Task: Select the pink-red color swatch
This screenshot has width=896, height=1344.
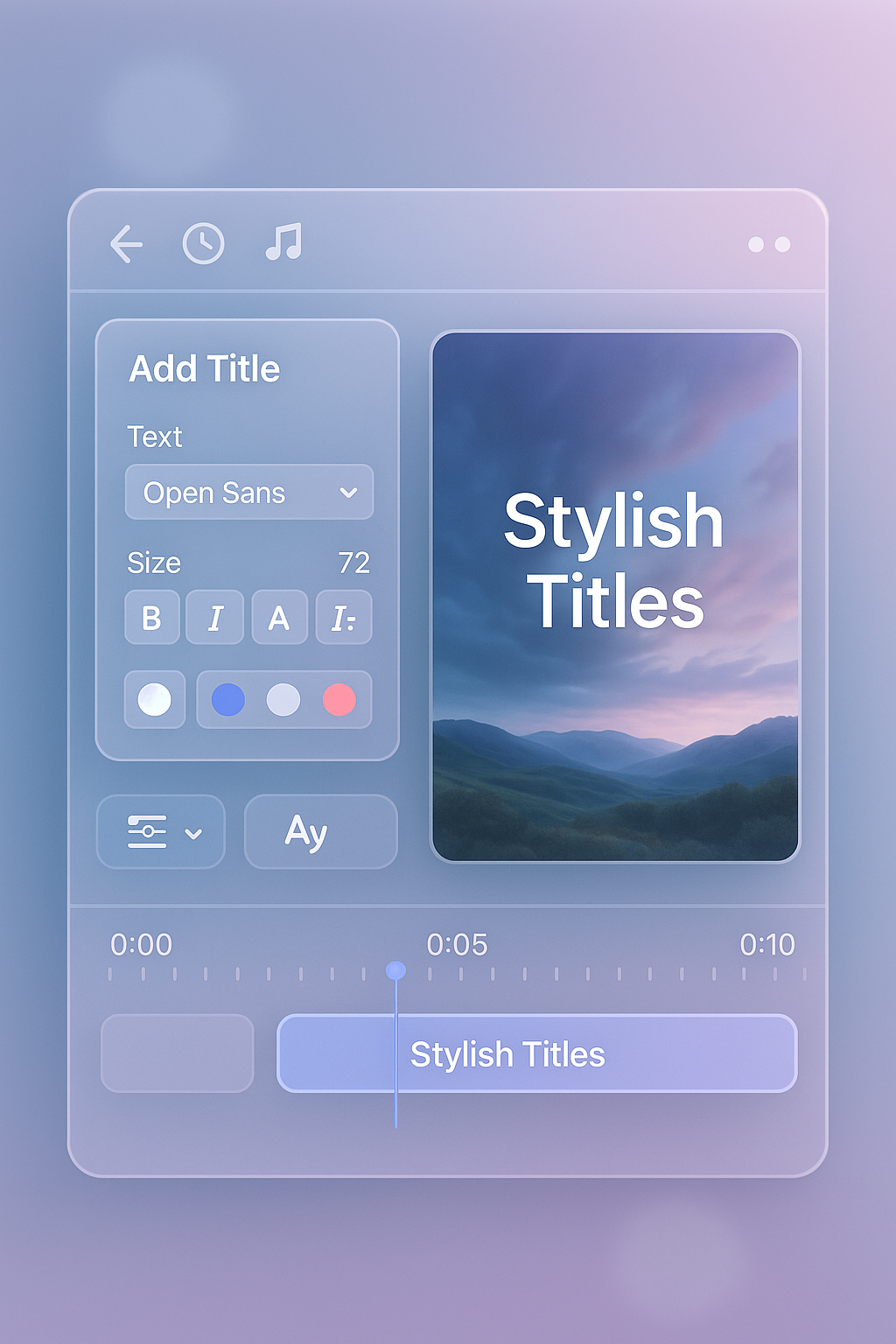Action: pos(339,700)
